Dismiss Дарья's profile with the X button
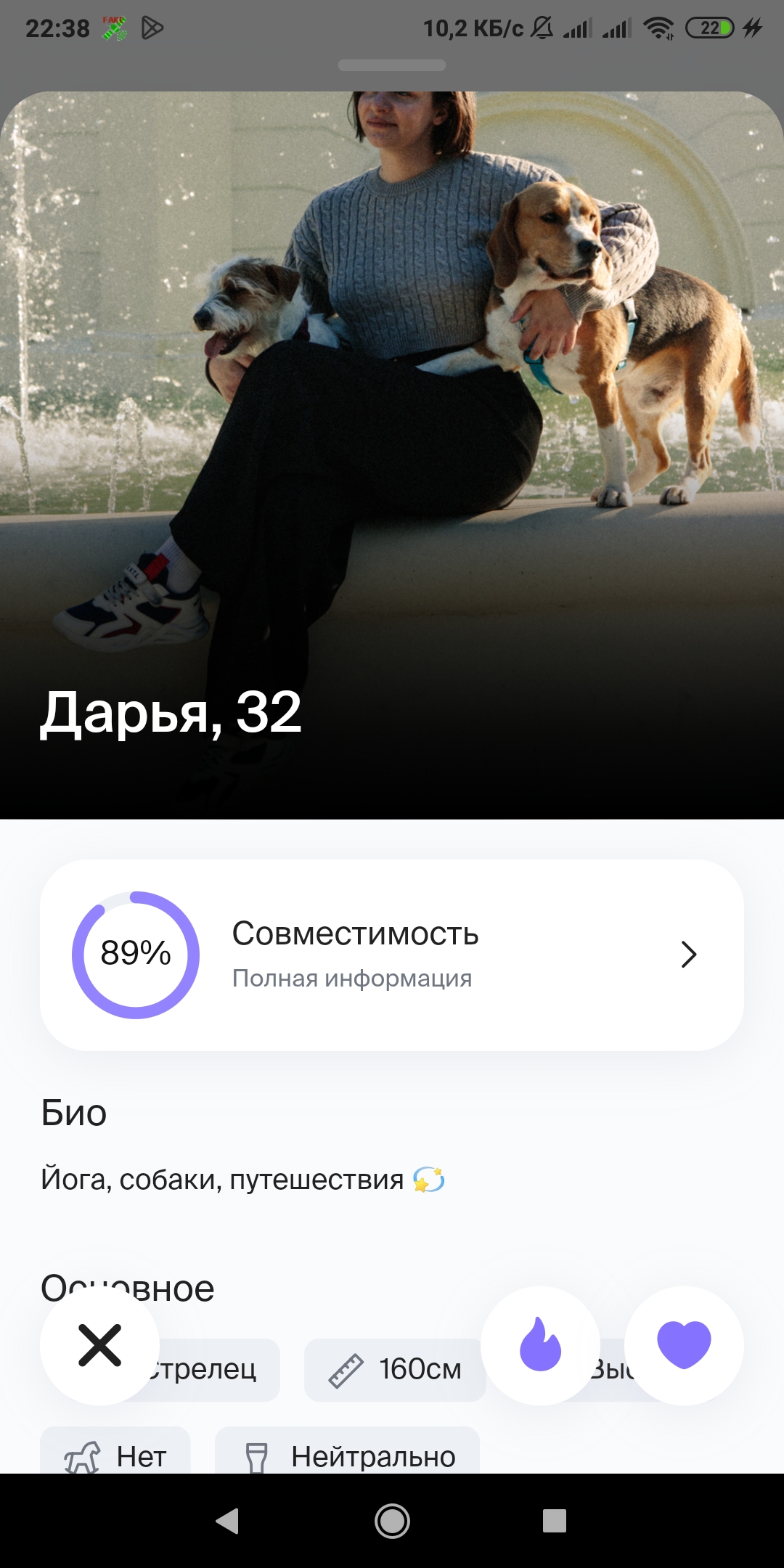The height and width of the screenshot is (1568, 784). tap(99, 1345)
